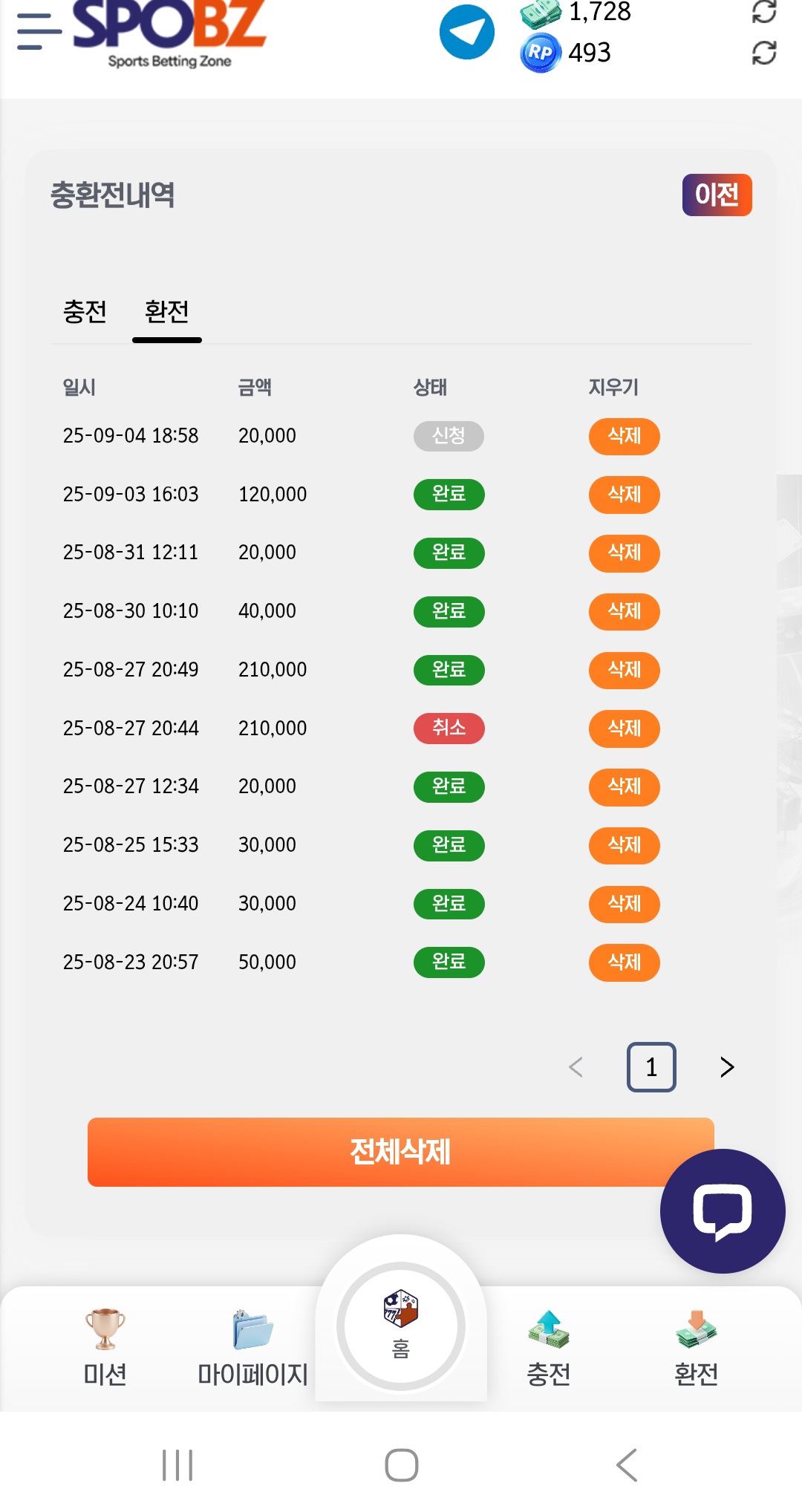
Task: Tap the system back button
Action: 627,1465
